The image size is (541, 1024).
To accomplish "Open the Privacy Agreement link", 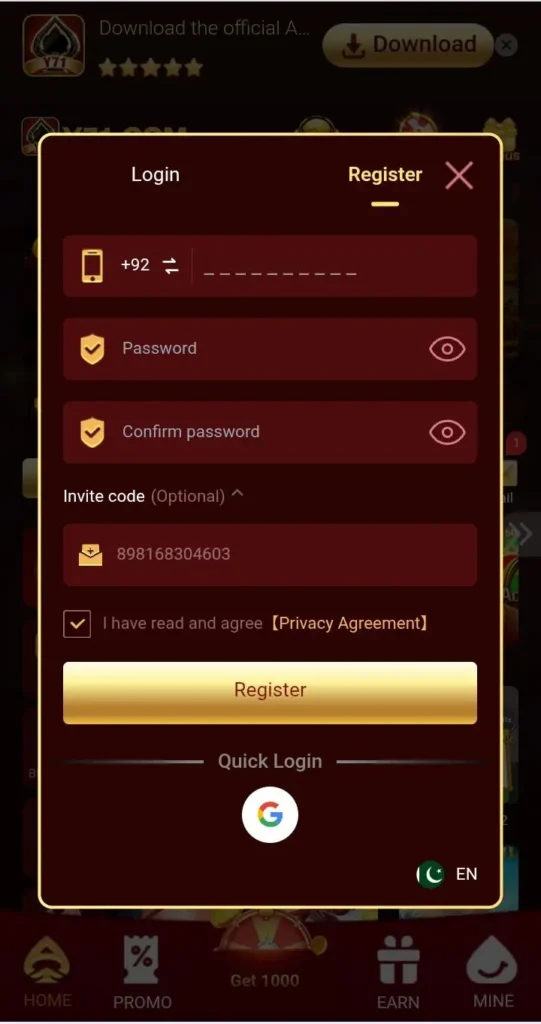I will (348, 624).
